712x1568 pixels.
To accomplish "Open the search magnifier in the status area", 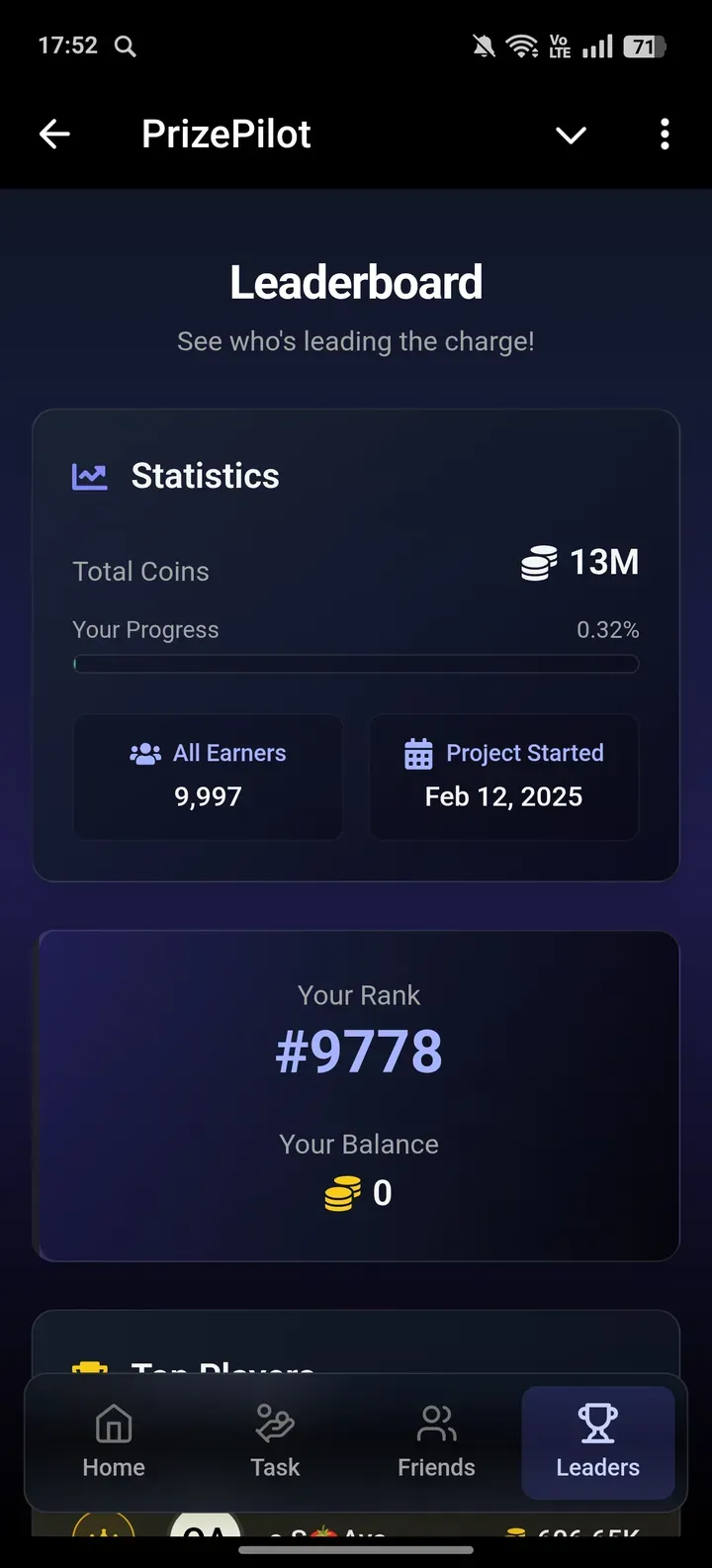I will click(125, 46).
